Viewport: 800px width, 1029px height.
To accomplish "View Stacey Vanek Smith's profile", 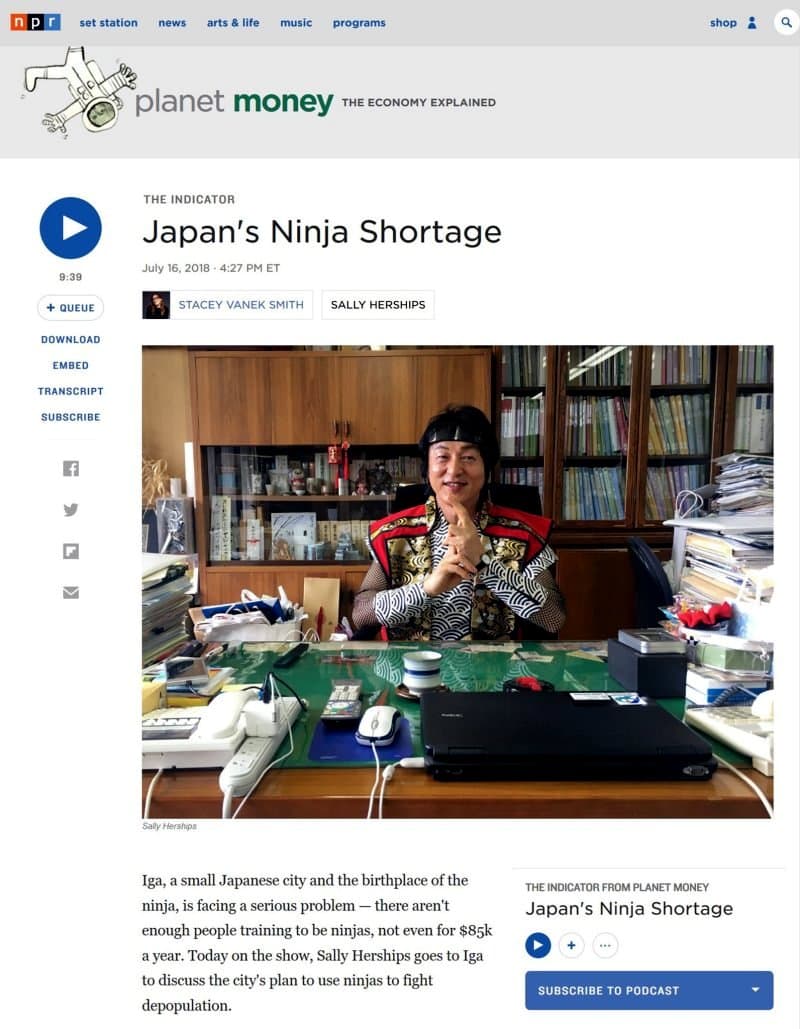I will 240,305.
